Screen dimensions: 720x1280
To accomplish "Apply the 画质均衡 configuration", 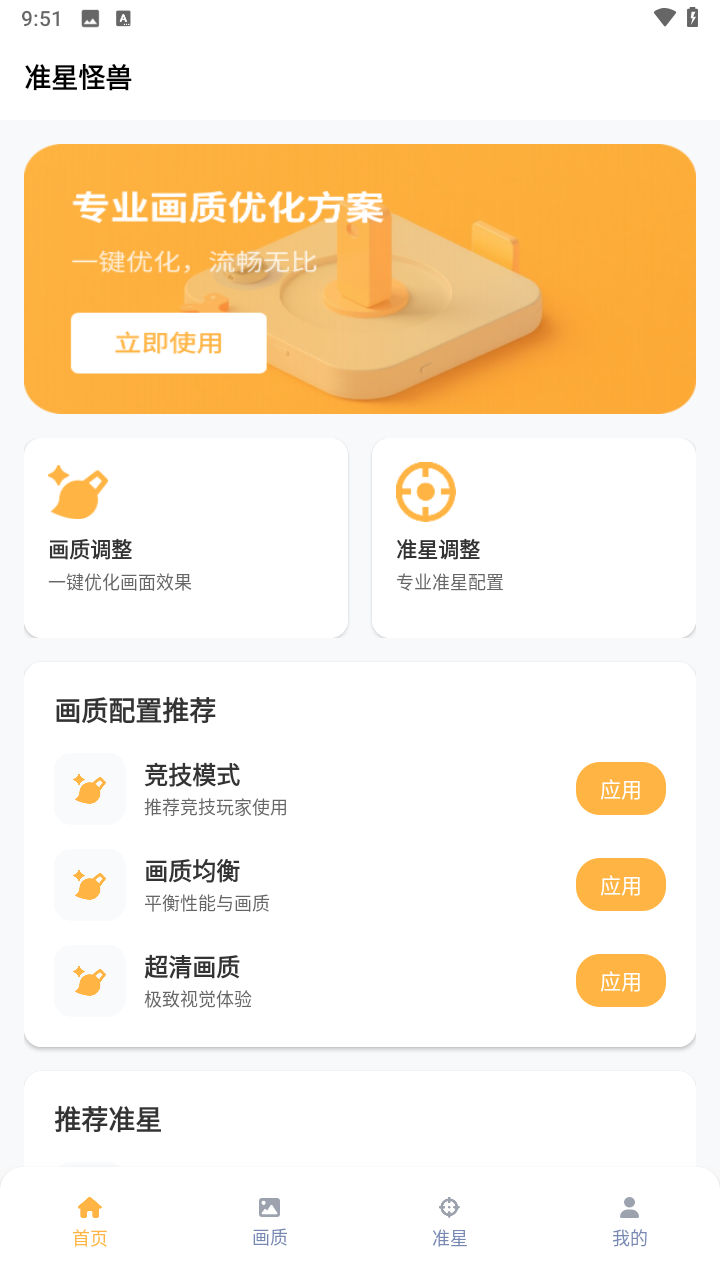I will [x=620, y=884].
